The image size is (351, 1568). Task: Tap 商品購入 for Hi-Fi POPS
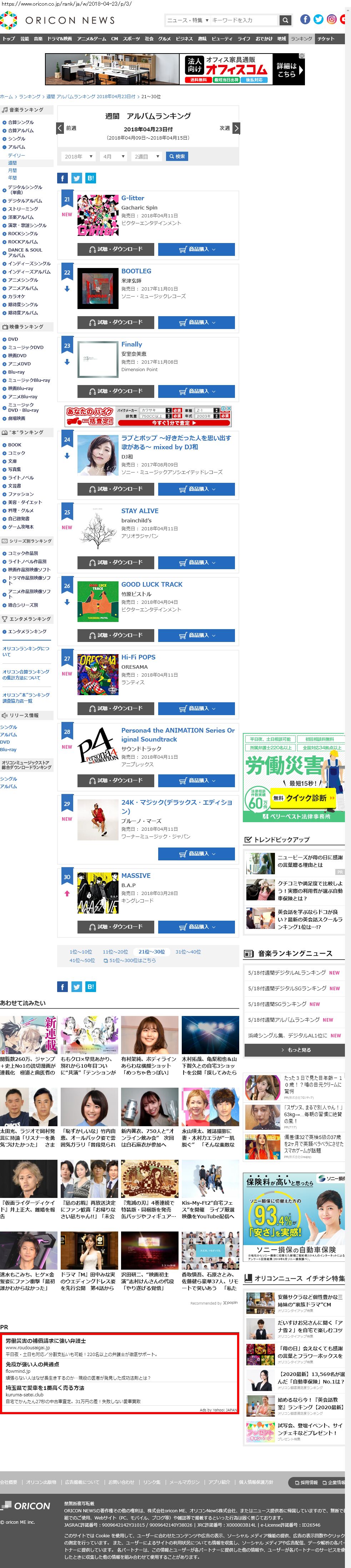point(196,708)
